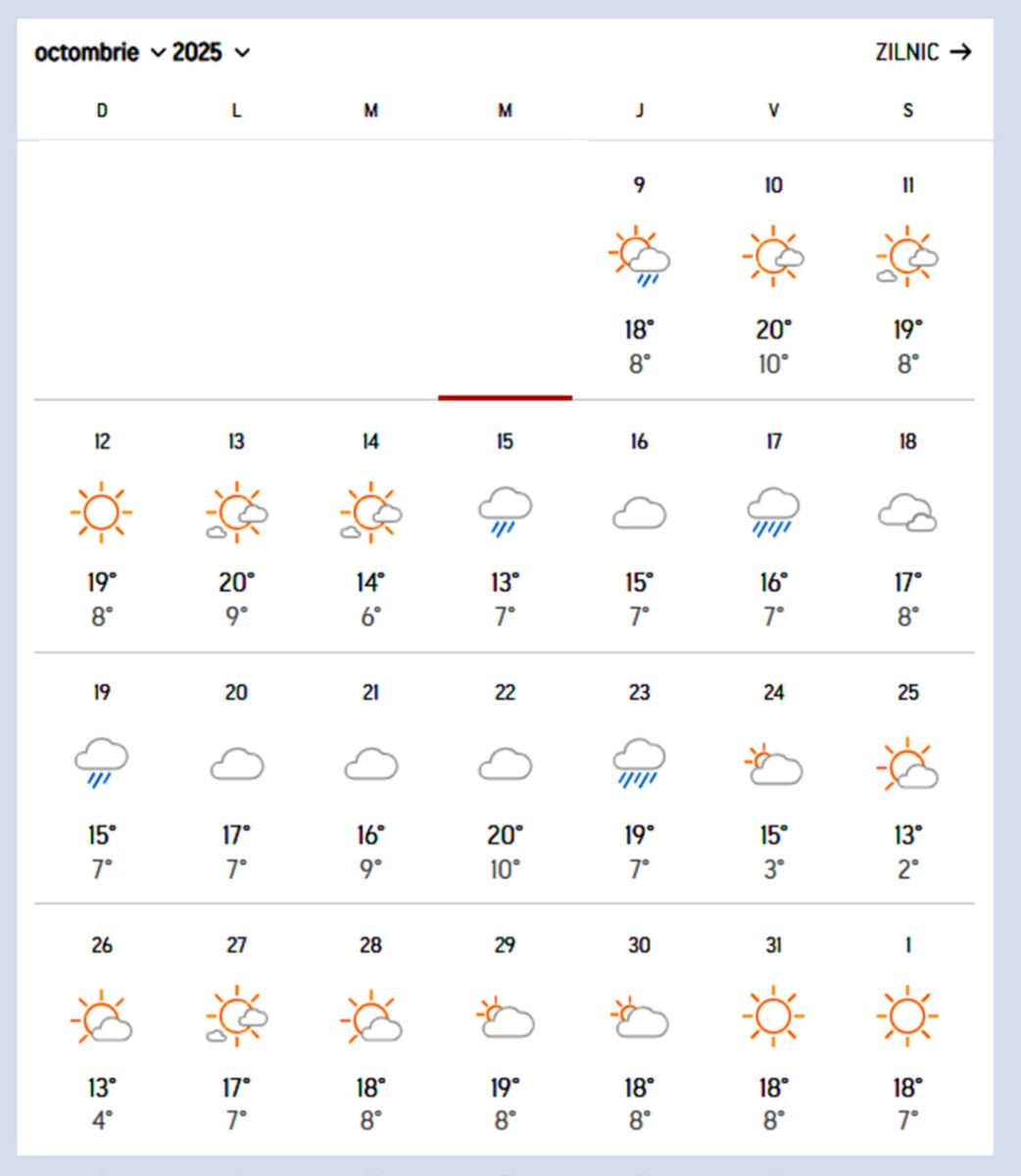The width and height of the screenshot is (1021, 1176).
Task: Click the J weekday column header
Action: point(640,110)
